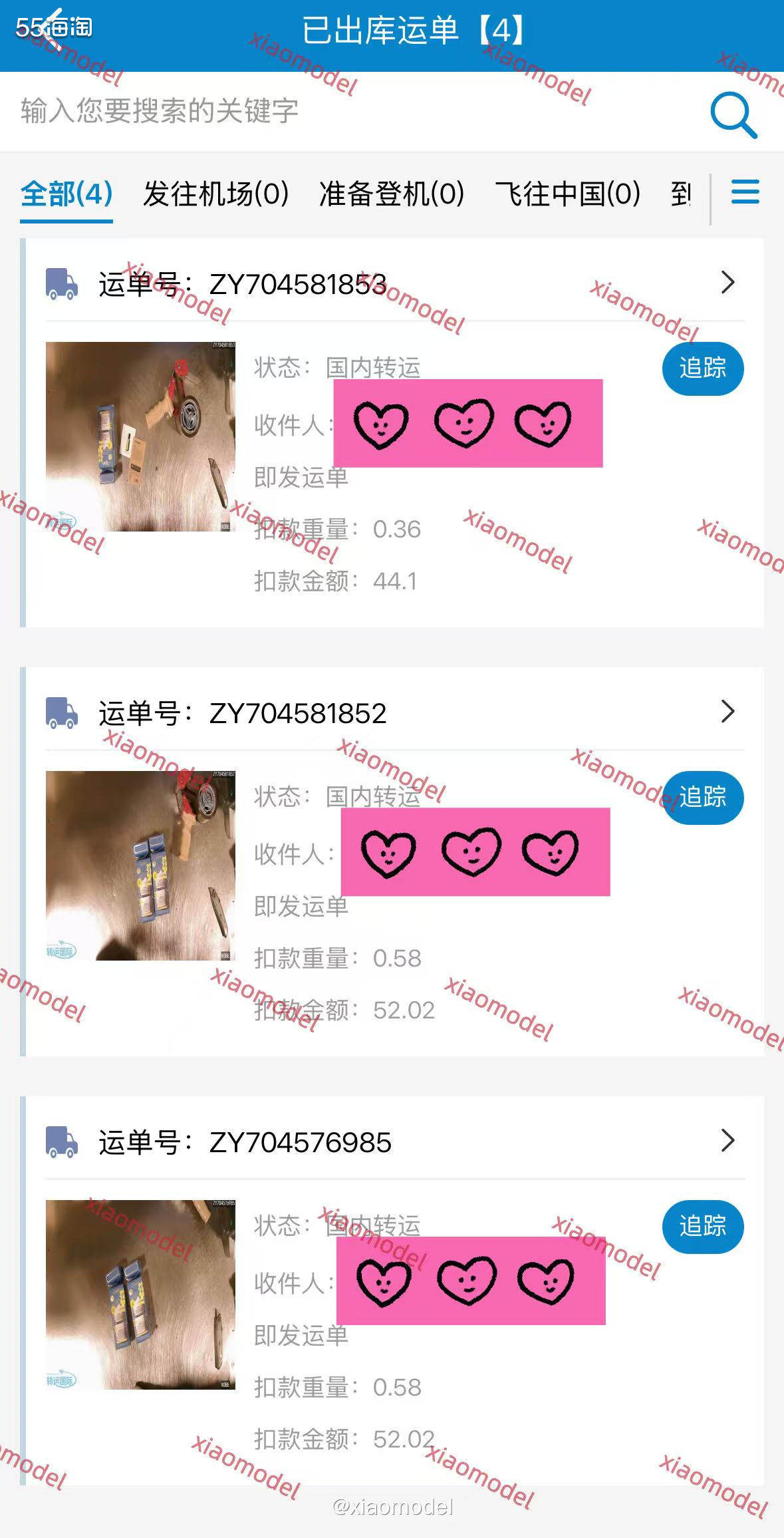784x1538 pixels.
Task: Expand details for waybill ZY704581853
Action: pyautogui.click(x=729, y=283)
